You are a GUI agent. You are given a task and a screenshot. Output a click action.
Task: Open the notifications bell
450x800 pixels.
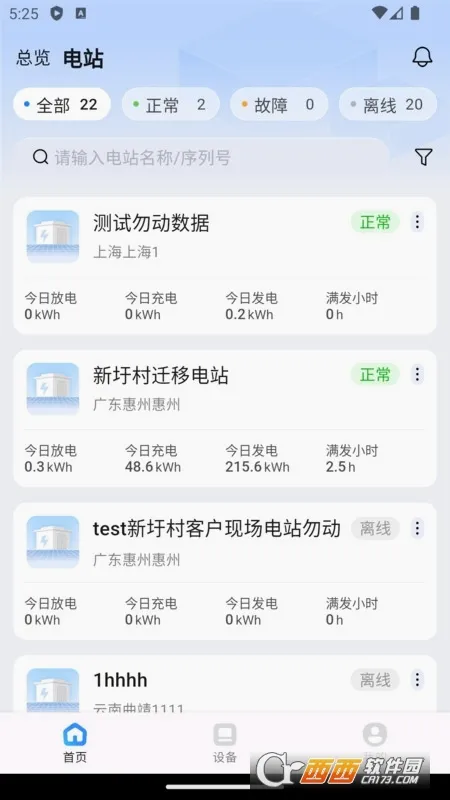point(422,57)
